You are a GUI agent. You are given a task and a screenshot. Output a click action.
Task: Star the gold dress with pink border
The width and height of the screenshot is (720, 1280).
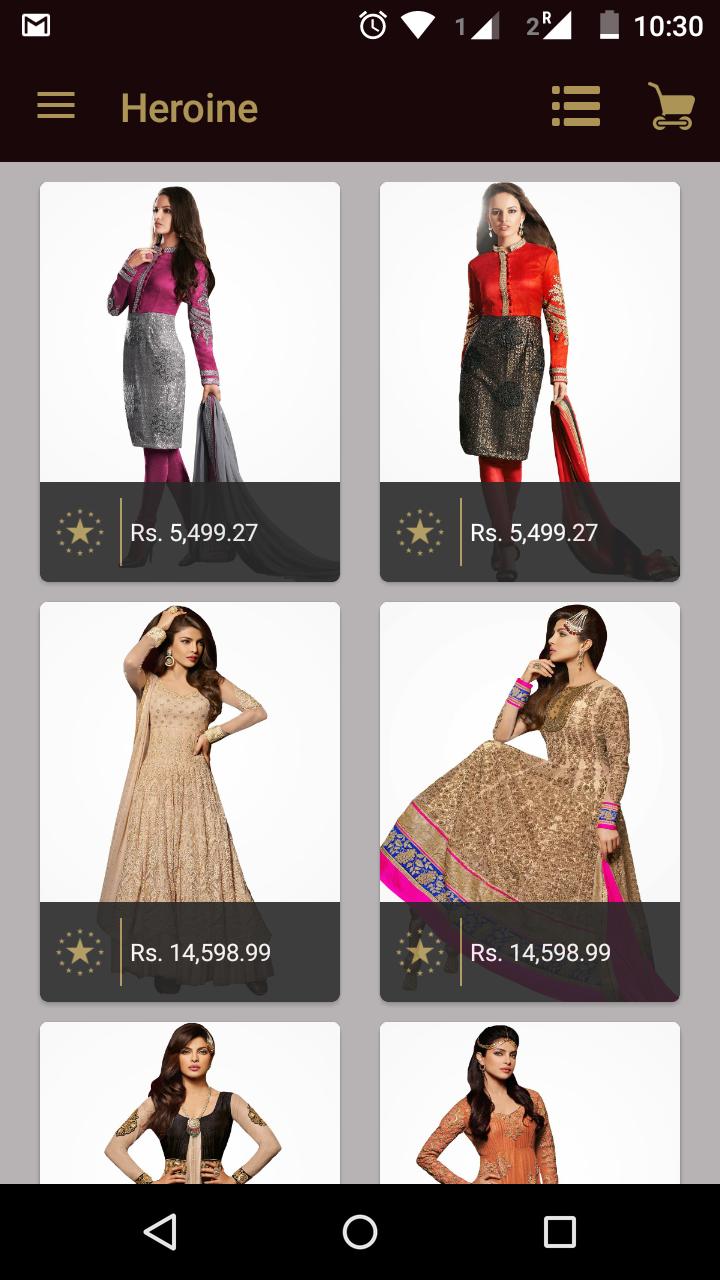pyautogui.click(x=420, y=952)
